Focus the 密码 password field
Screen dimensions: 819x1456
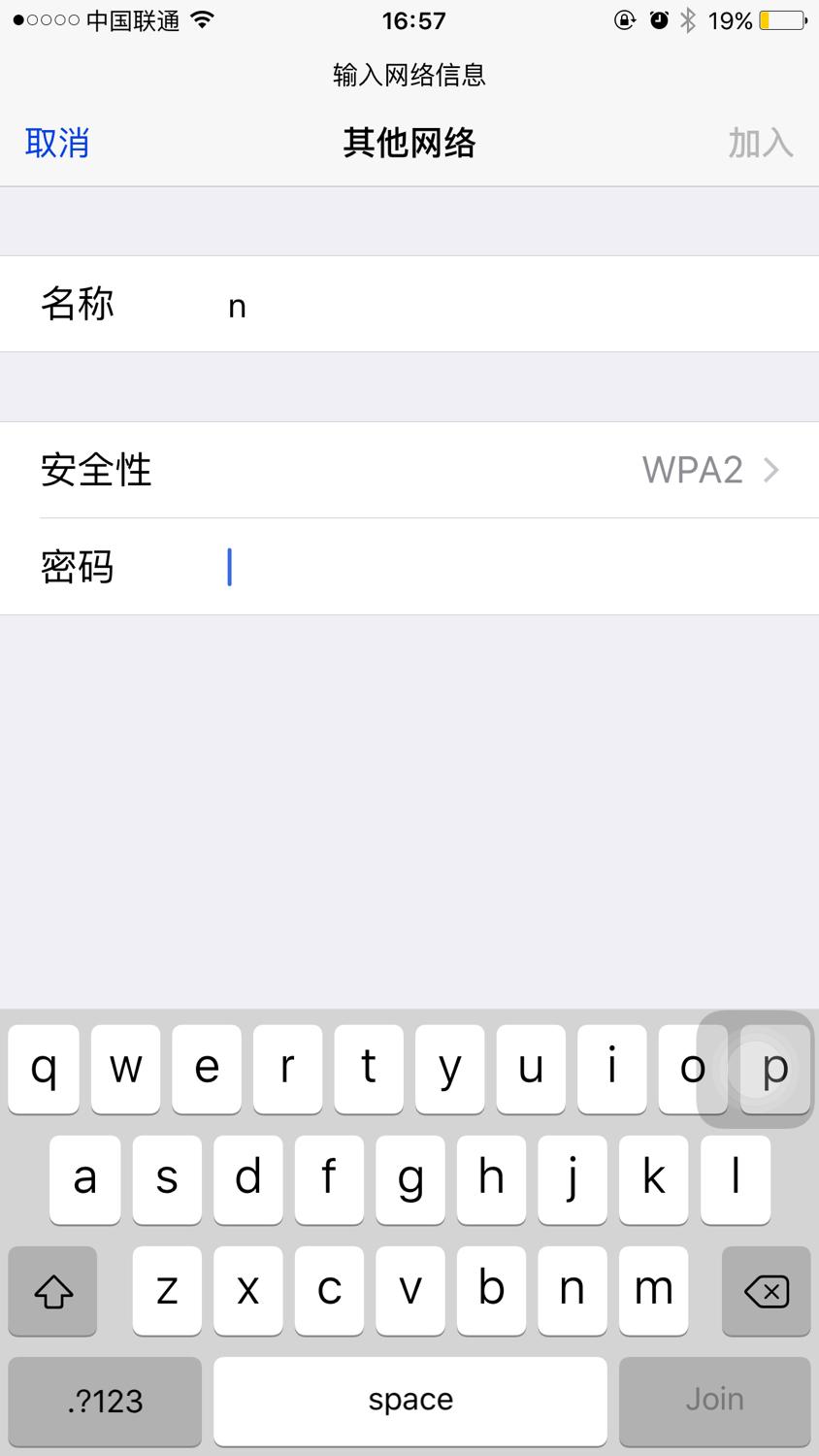409,567
